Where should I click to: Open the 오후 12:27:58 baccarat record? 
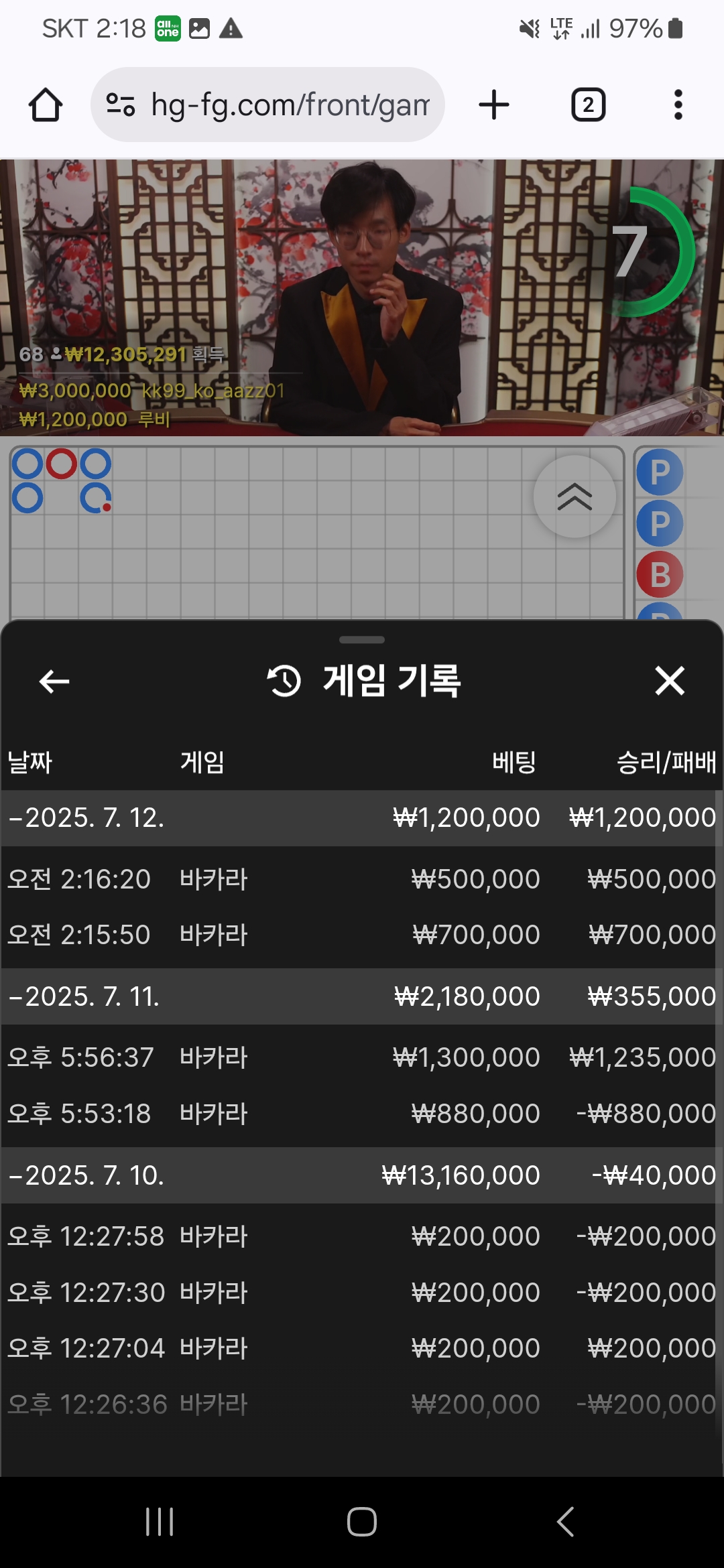tap(362, 1236)
